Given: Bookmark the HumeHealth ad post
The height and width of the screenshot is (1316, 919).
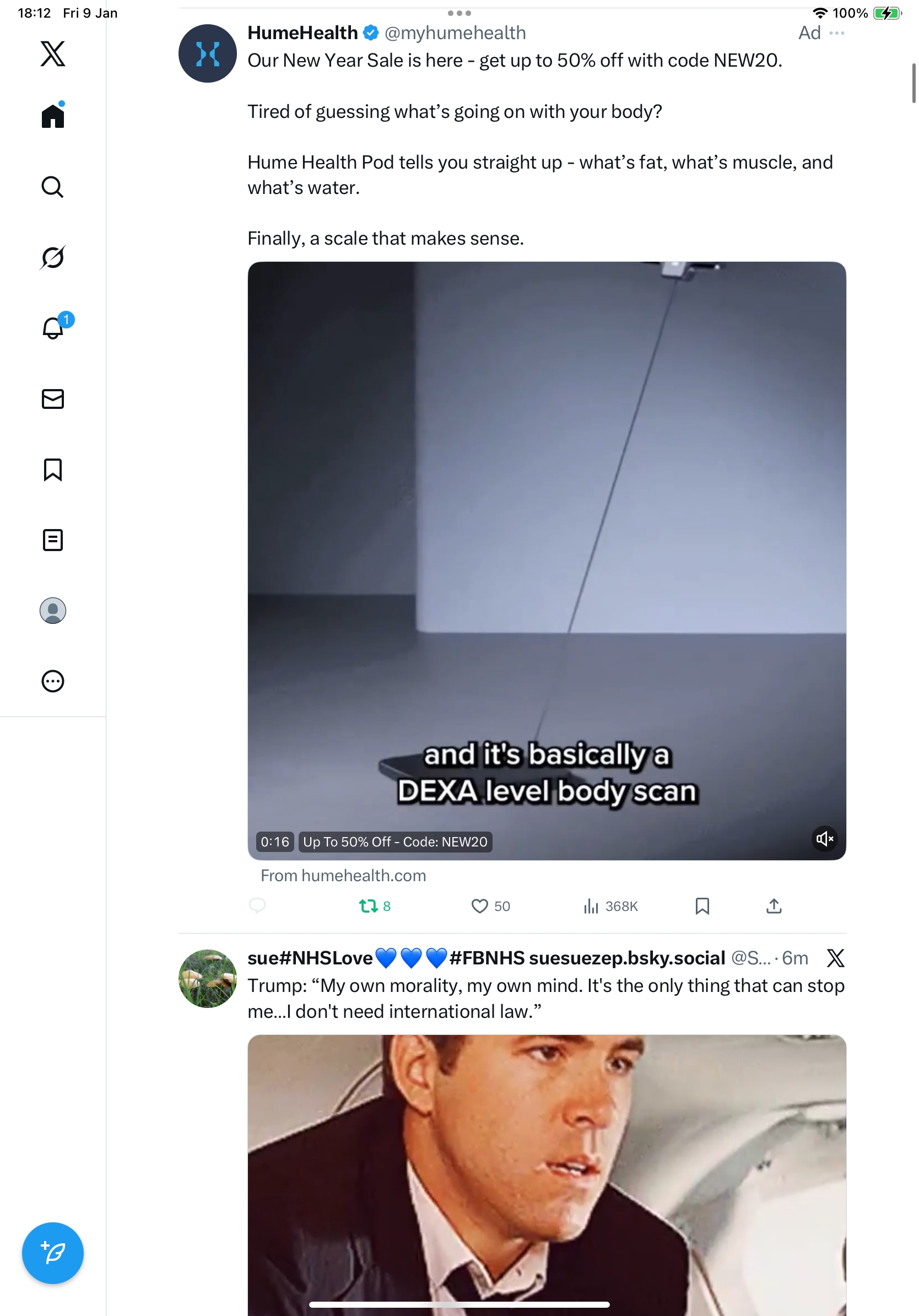Looking at the screenshot, I should pyautogui.click(x=702, y=905).
